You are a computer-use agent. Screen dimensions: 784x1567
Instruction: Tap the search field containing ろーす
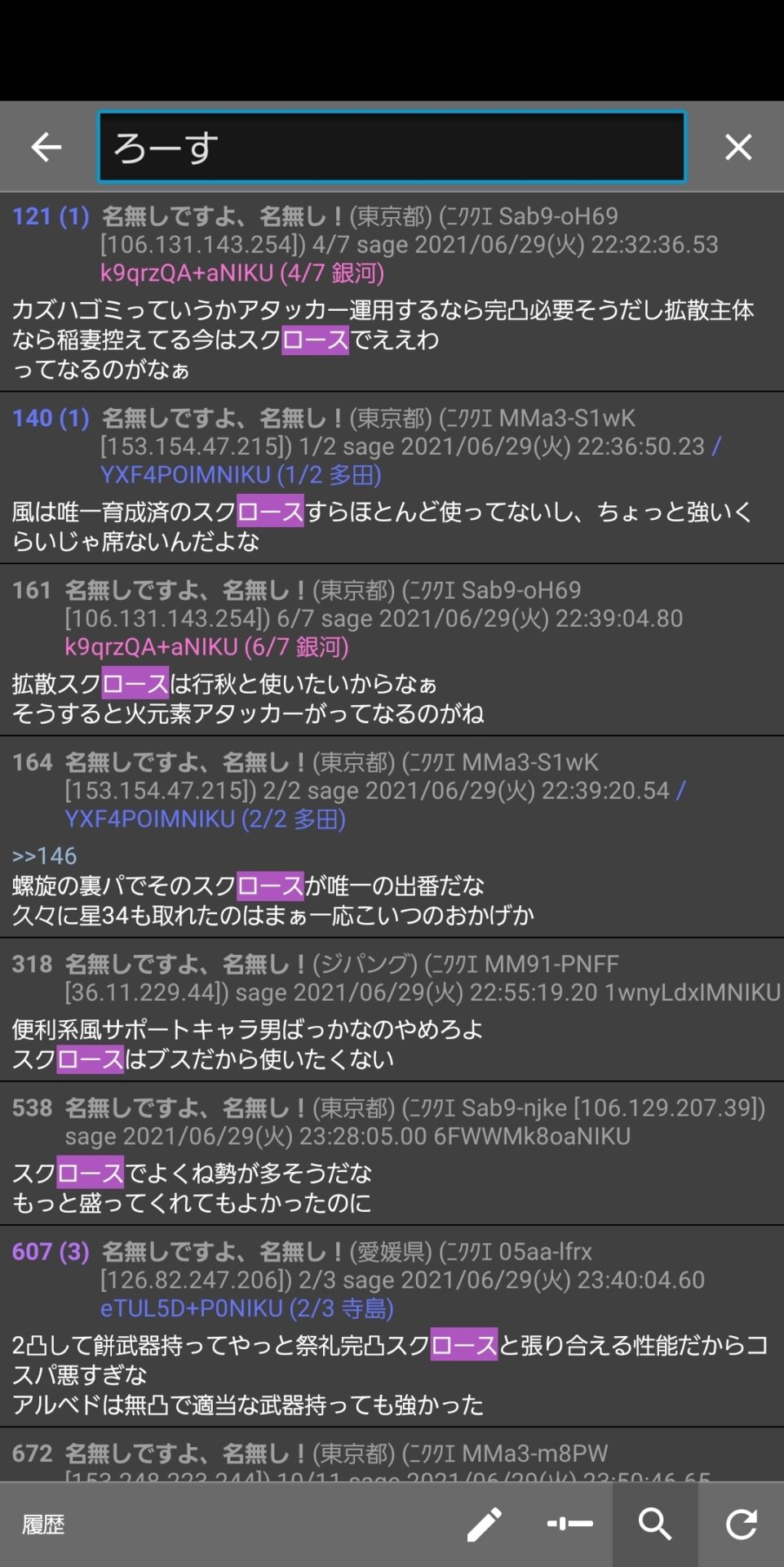point(392,147)
